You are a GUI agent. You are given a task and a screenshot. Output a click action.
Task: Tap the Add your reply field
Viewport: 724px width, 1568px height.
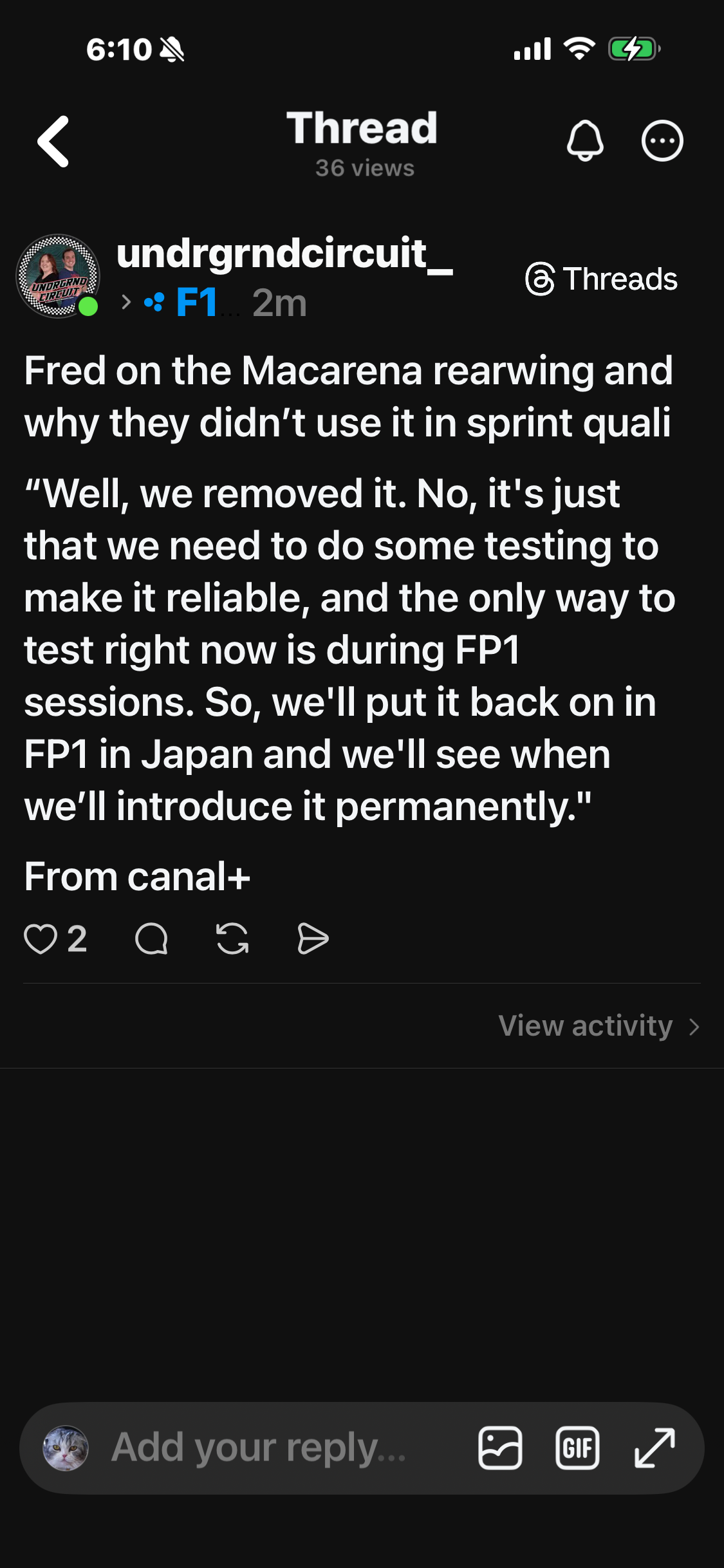[259, 1448]
